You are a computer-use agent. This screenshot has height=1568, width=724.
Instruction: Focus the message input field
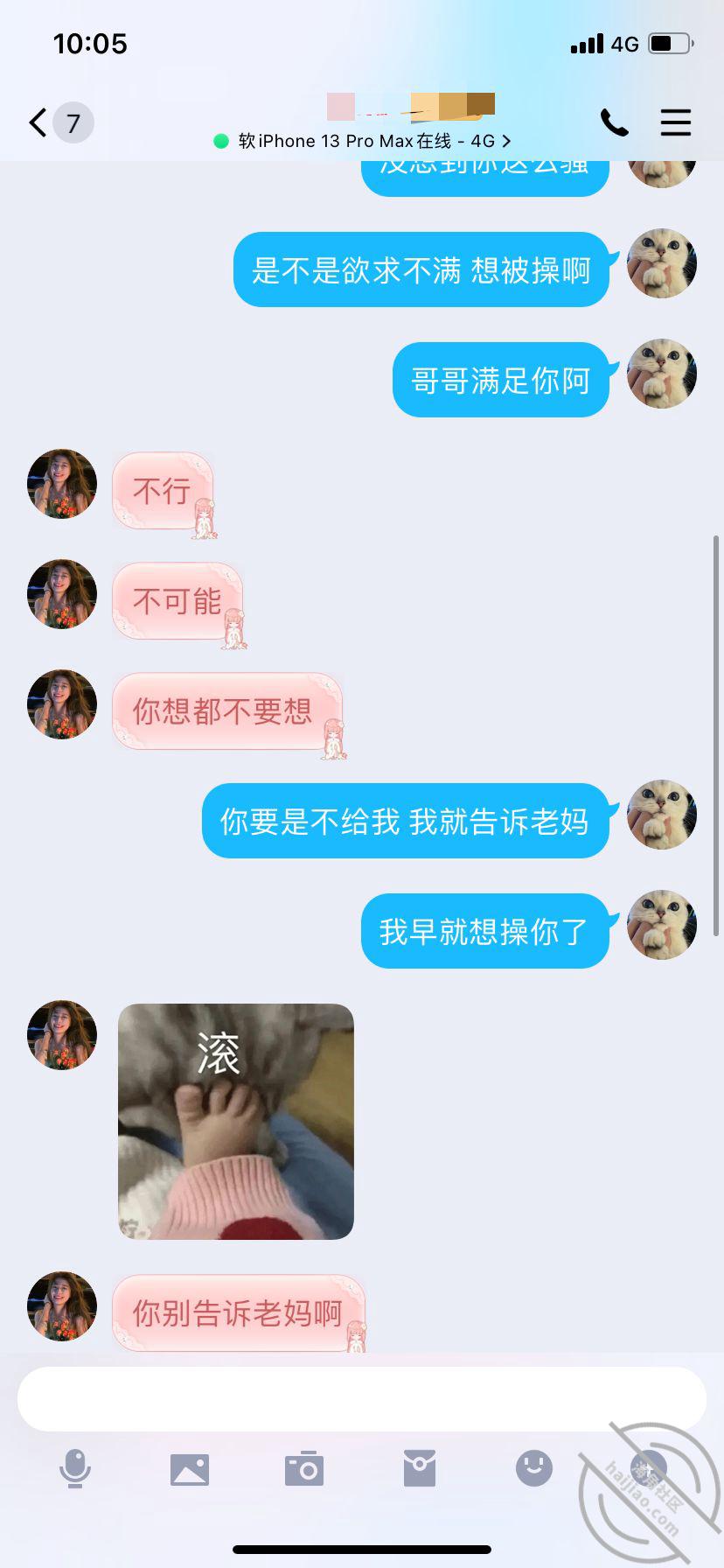(x=362, y=1398)
